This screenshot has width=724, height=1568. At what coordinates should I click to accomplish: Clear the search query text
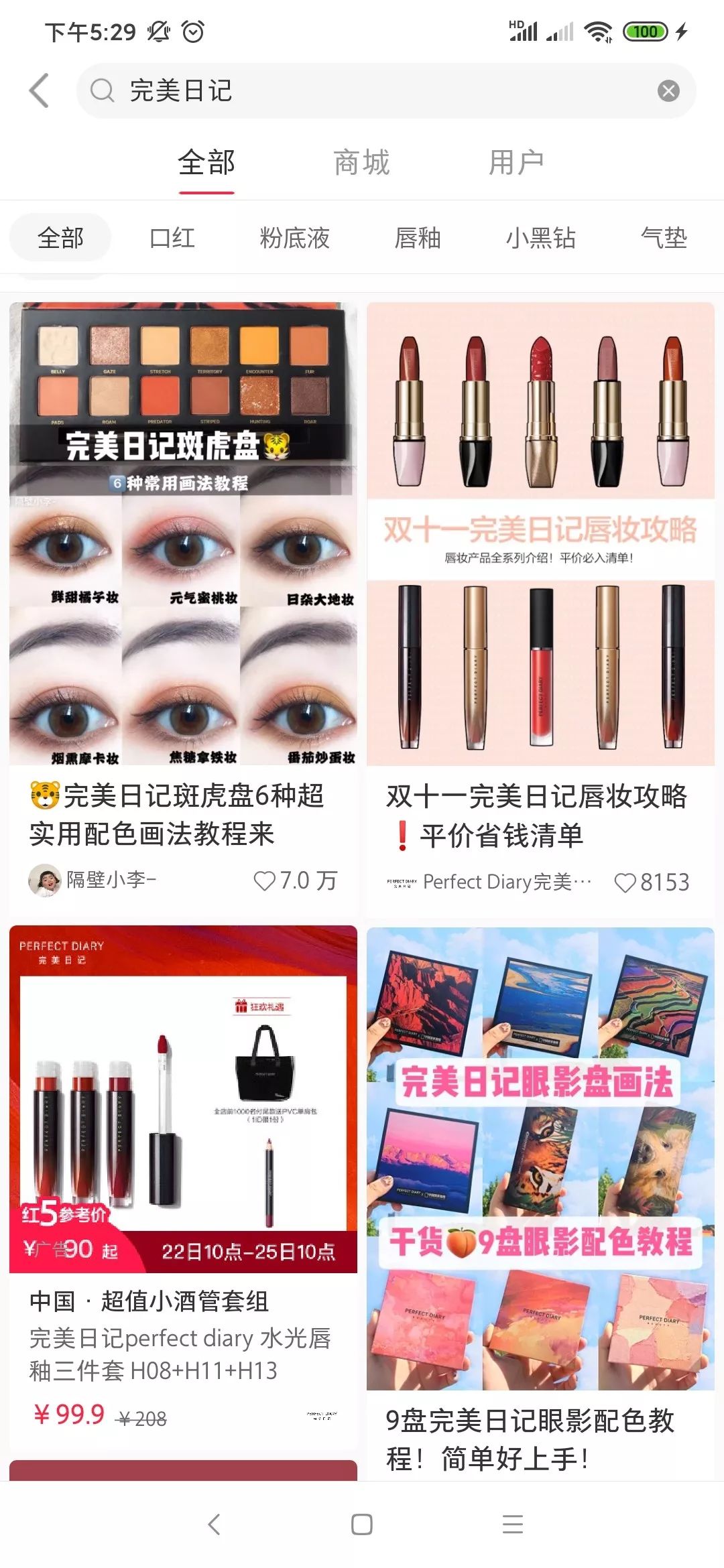point(668,90)
